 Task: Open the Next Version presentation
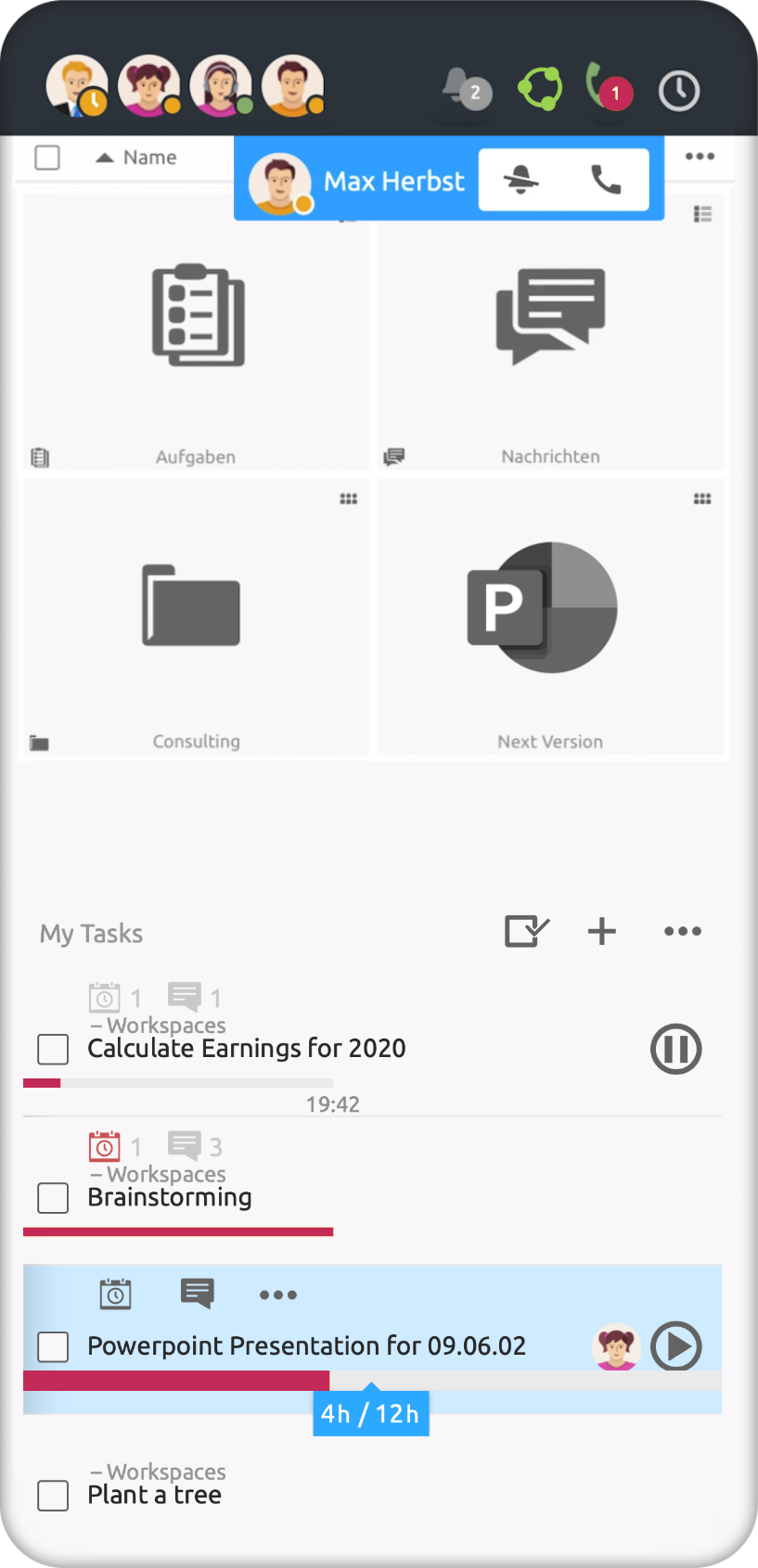[549, 616]
